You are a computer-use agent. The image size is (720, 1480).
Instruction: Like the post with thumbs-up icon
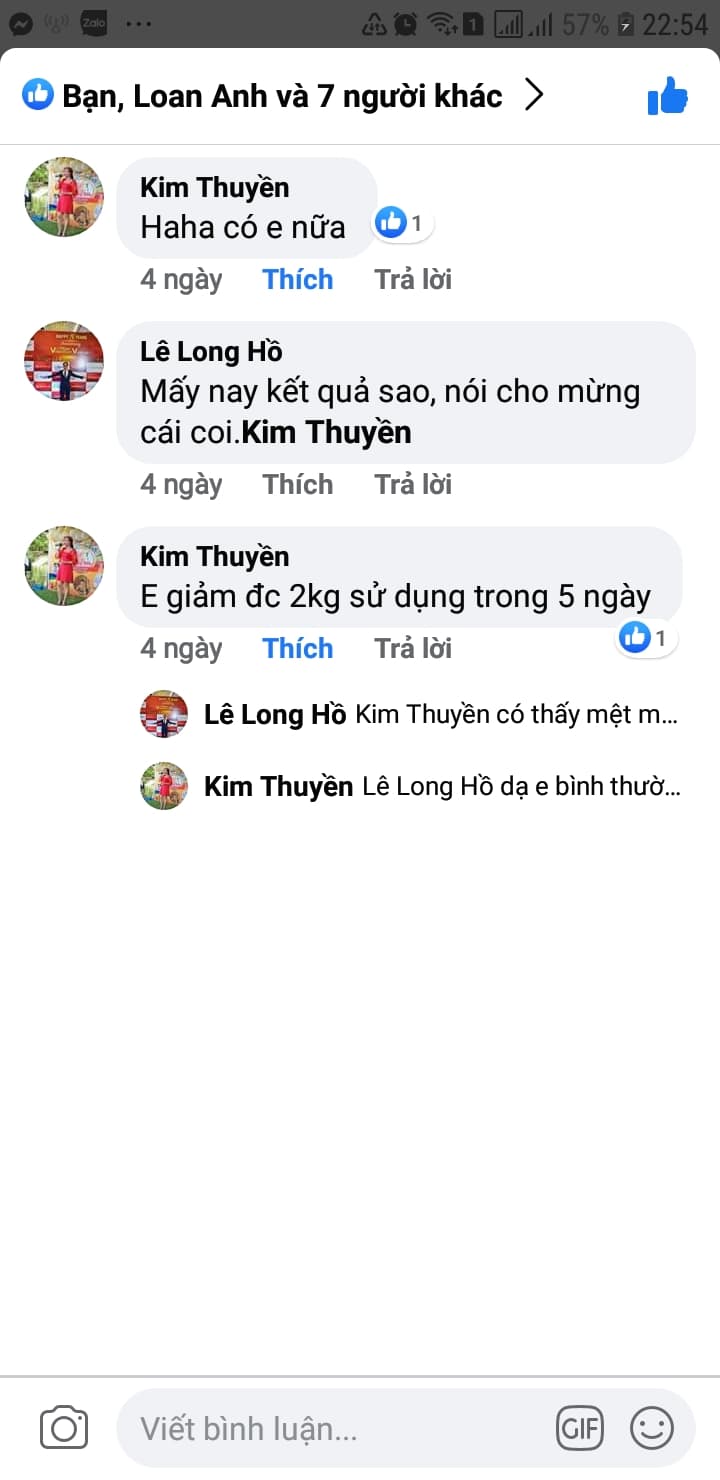(668, 97)
